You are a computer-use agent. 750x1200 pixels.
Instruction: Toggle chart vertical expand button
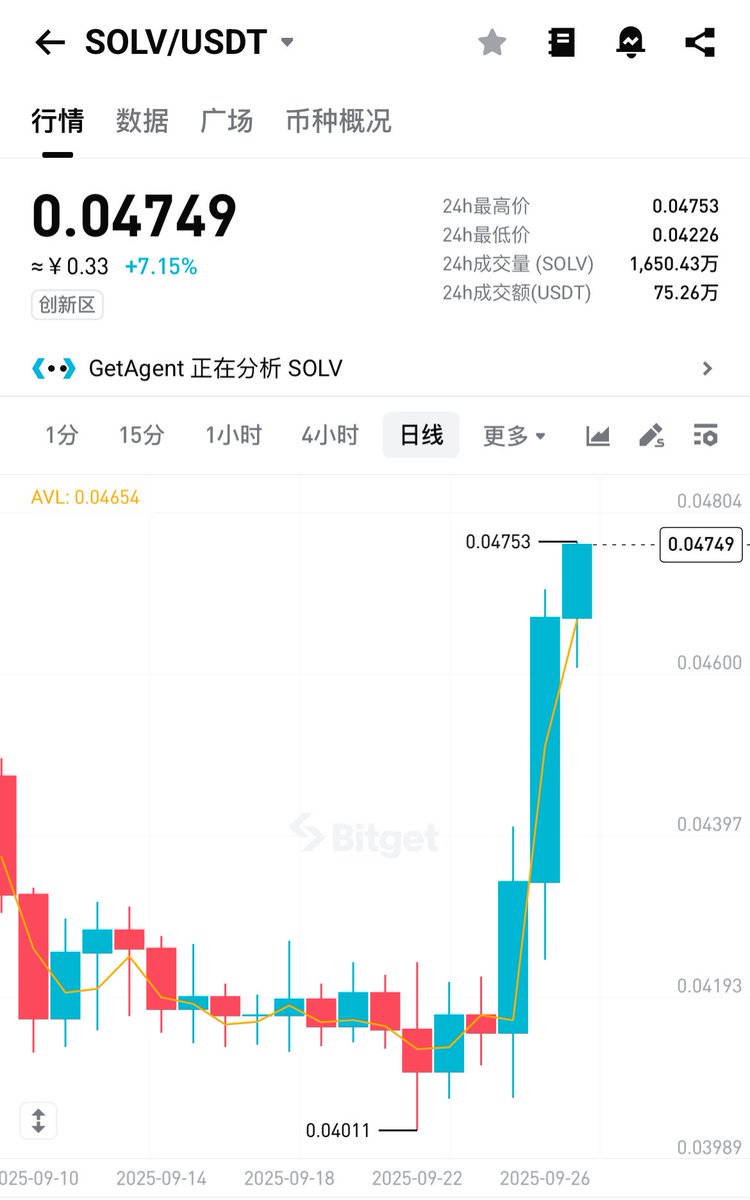[x=38, y=1120]
